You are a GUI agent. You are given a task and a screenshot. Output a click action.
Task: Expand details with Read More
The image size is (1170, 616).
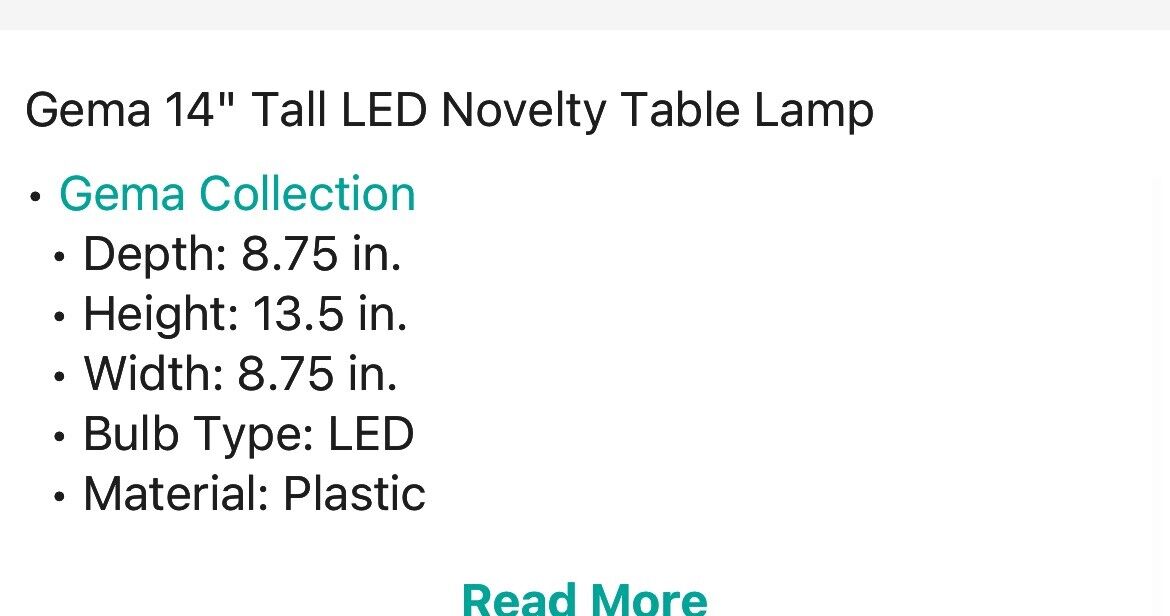(584, 597)
